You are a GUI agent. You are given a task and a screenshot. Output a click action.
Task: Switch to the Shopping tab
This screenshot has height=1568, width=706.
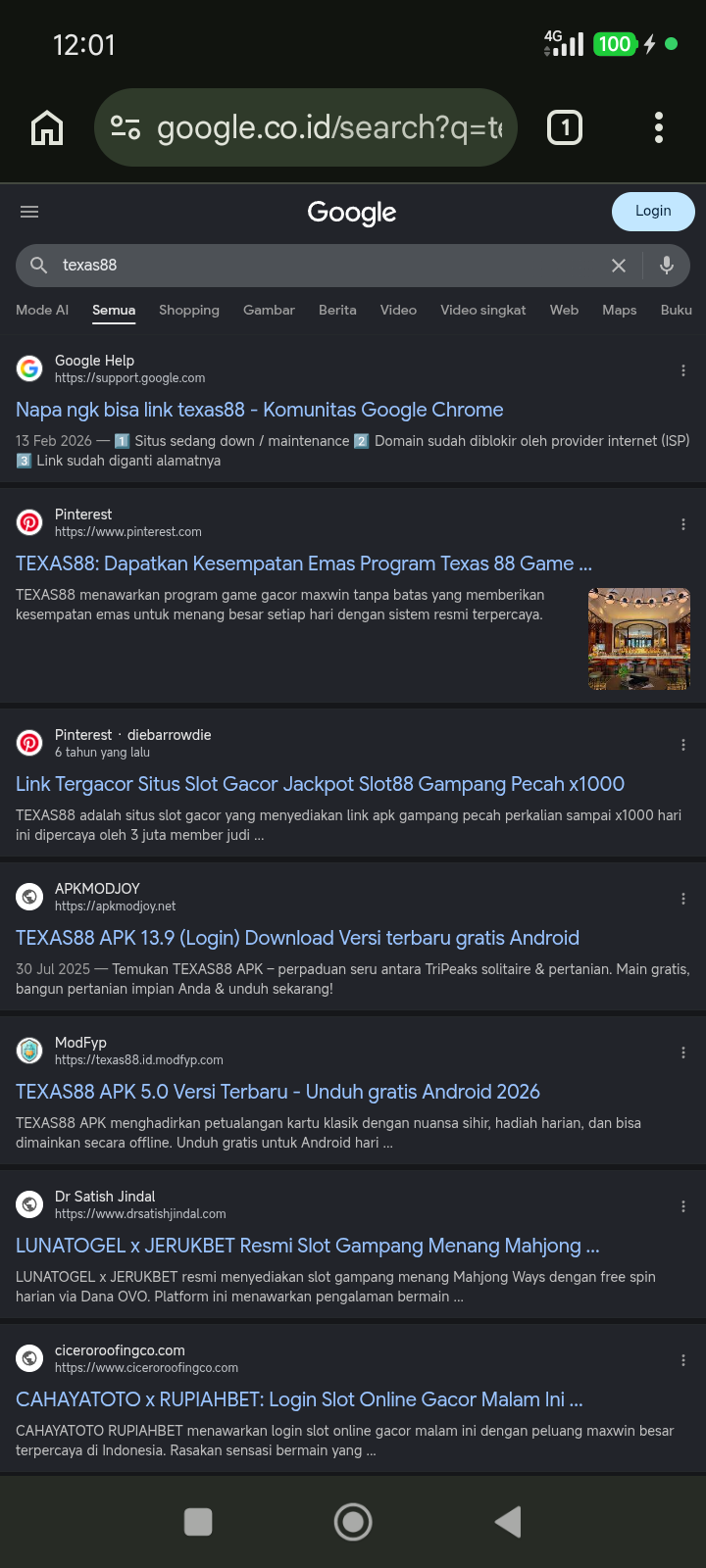[189, 310]
